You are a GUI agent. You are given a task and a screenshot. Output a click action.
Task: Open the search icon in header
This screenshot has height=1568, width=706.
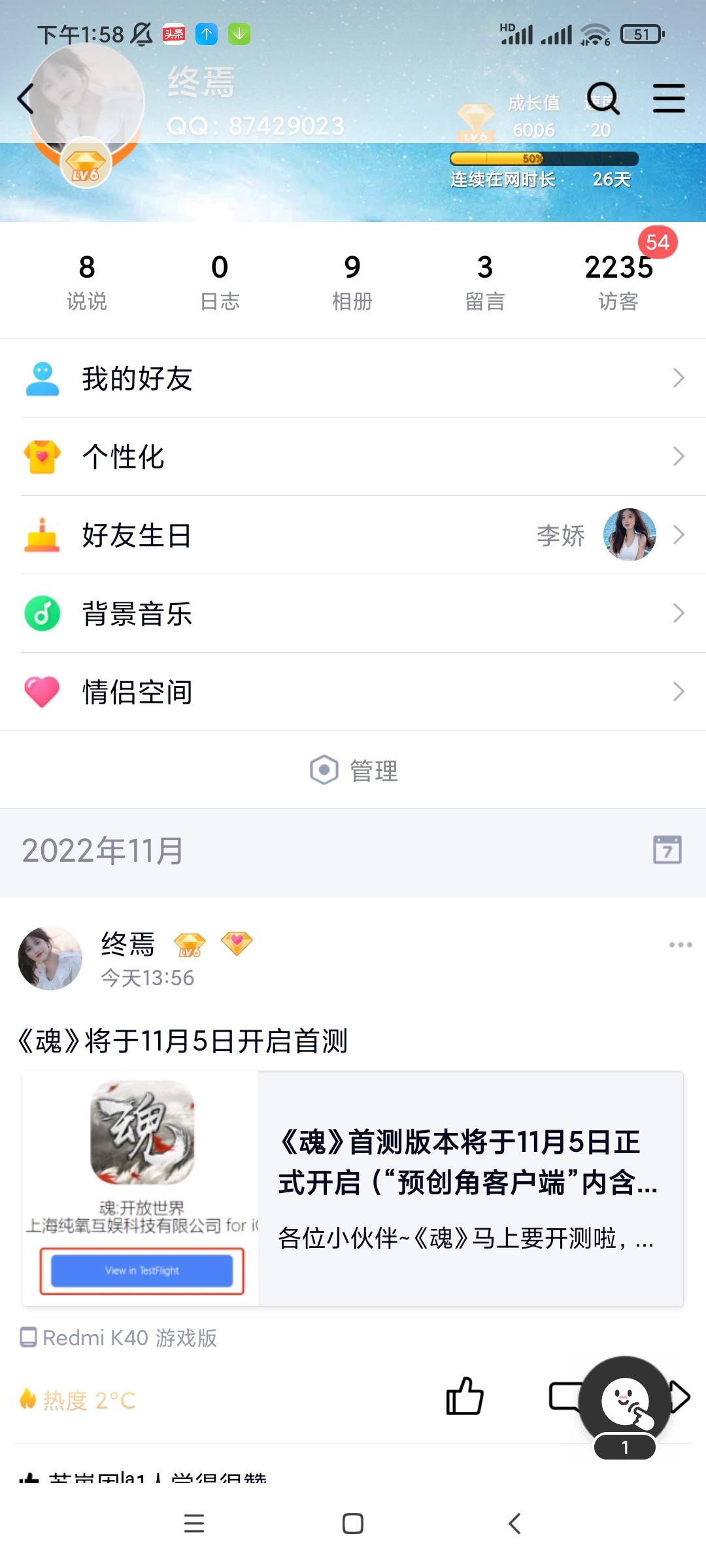[602, 99]
